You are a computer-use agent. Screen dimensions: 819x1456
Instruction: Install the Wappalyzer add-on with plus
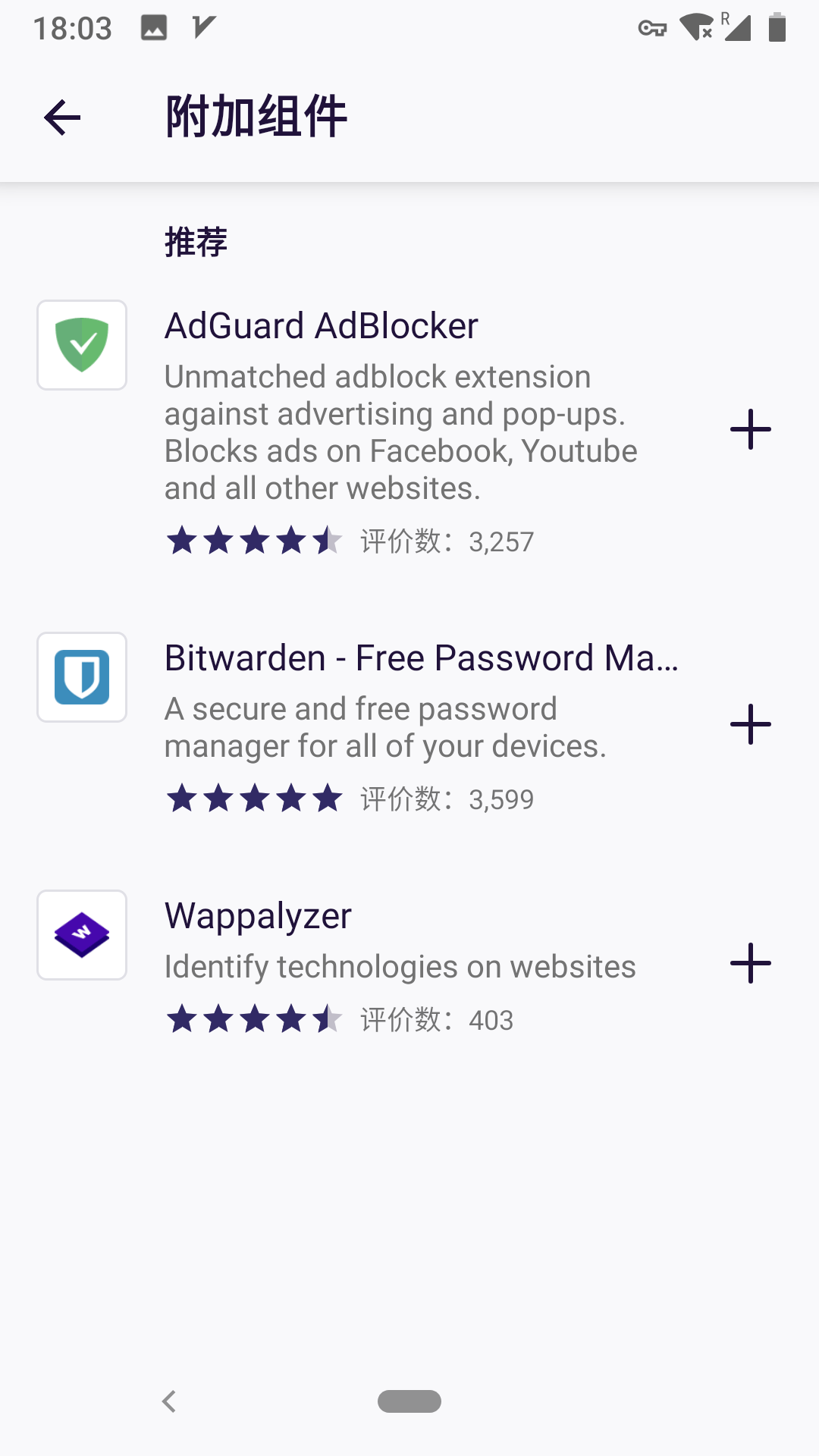(x=750, y=963)
